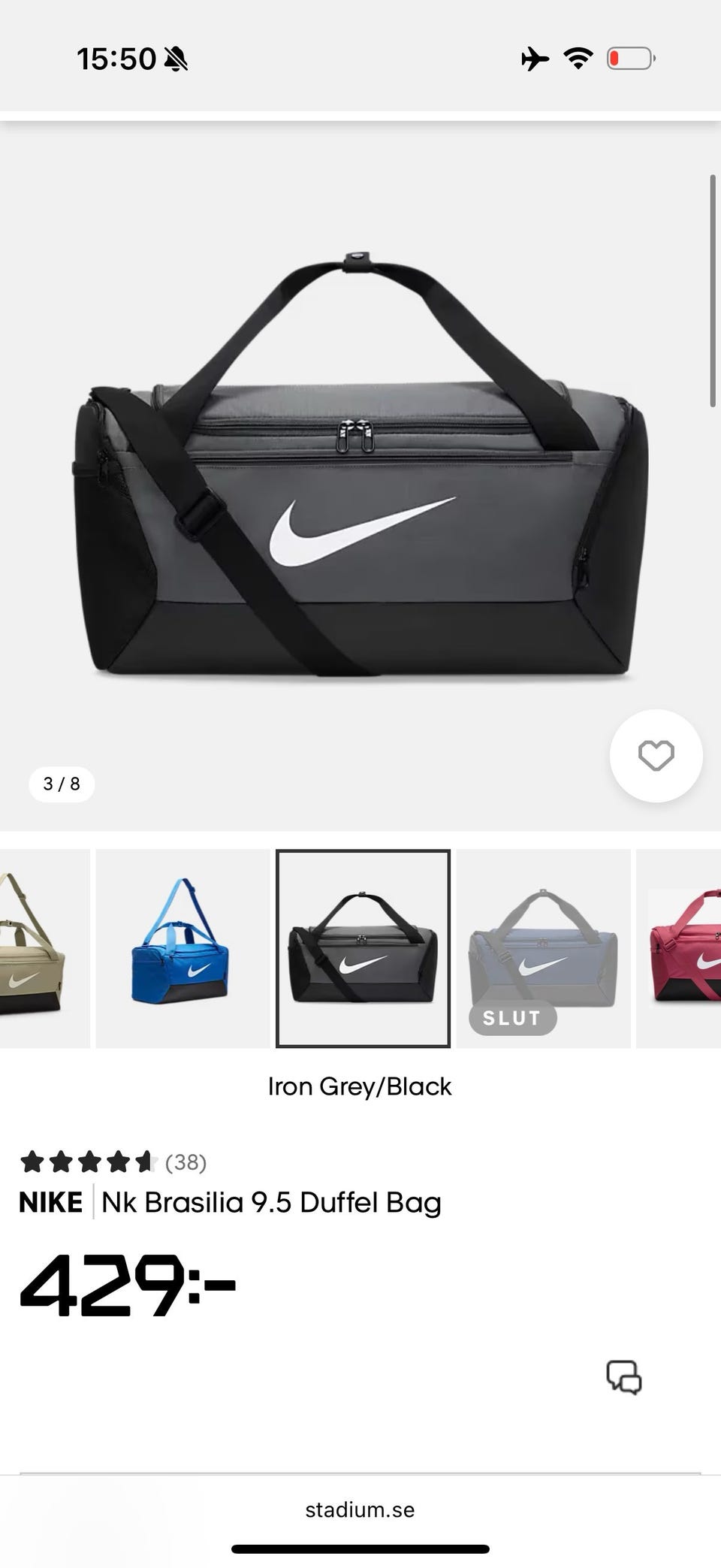Select the Iron Grey/Black variant thumbnail
Viewport: 721px width, 1568px height.
363,948
